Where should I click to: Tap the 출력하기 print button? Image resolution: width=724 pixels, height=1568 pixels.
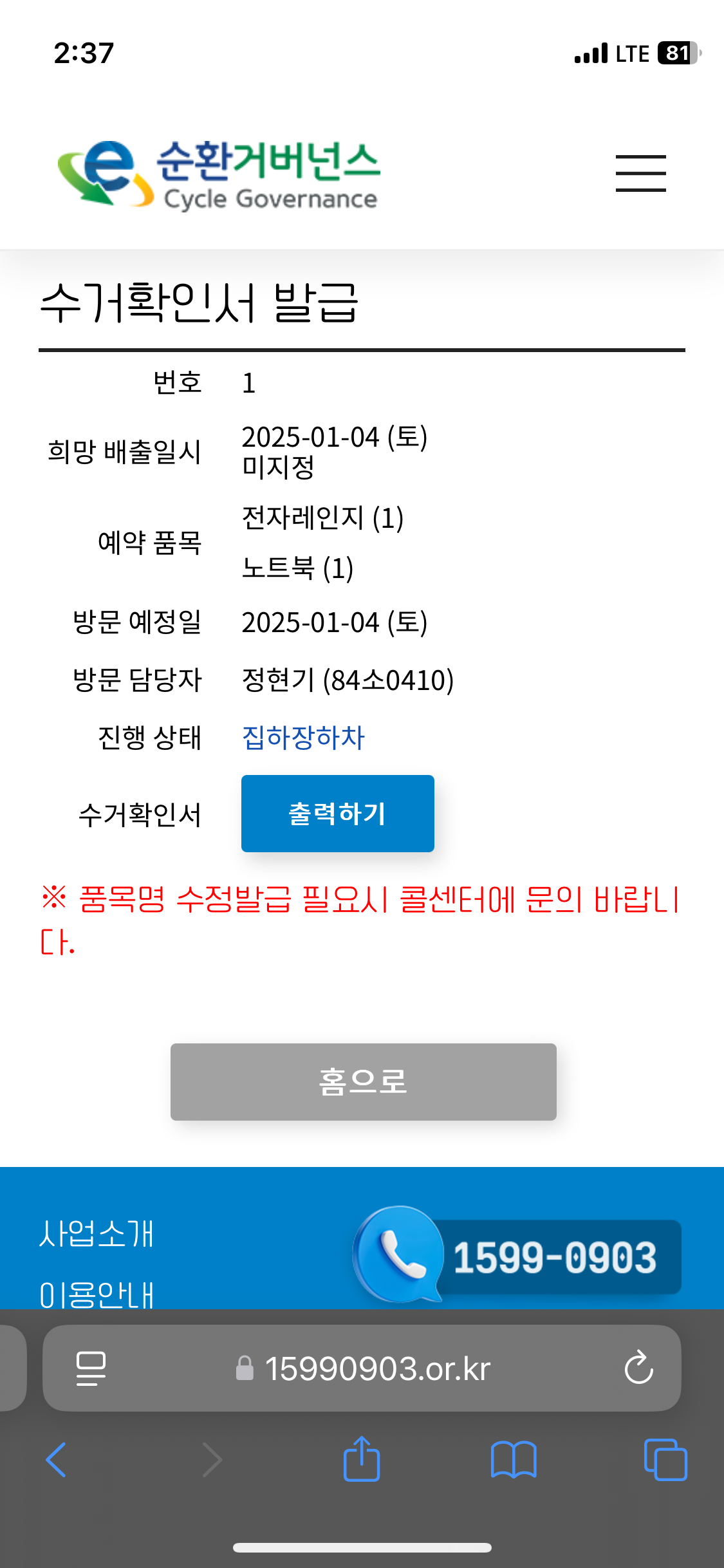pyautogui.click(x=337, y=814)
